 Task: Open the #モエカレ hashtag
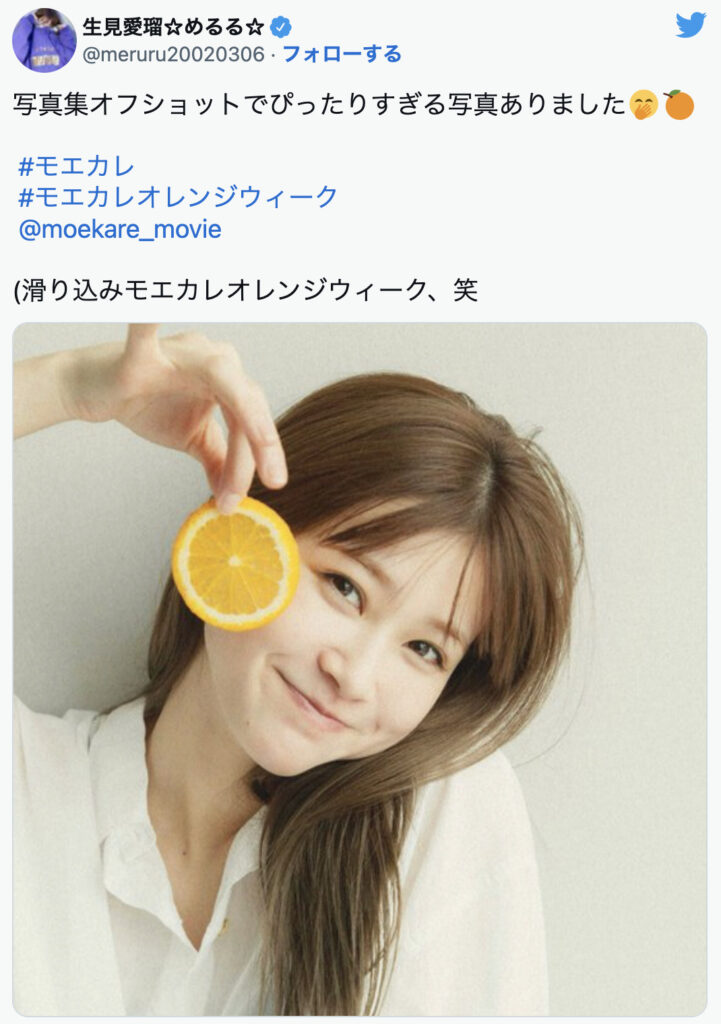(x=76, y=165)
